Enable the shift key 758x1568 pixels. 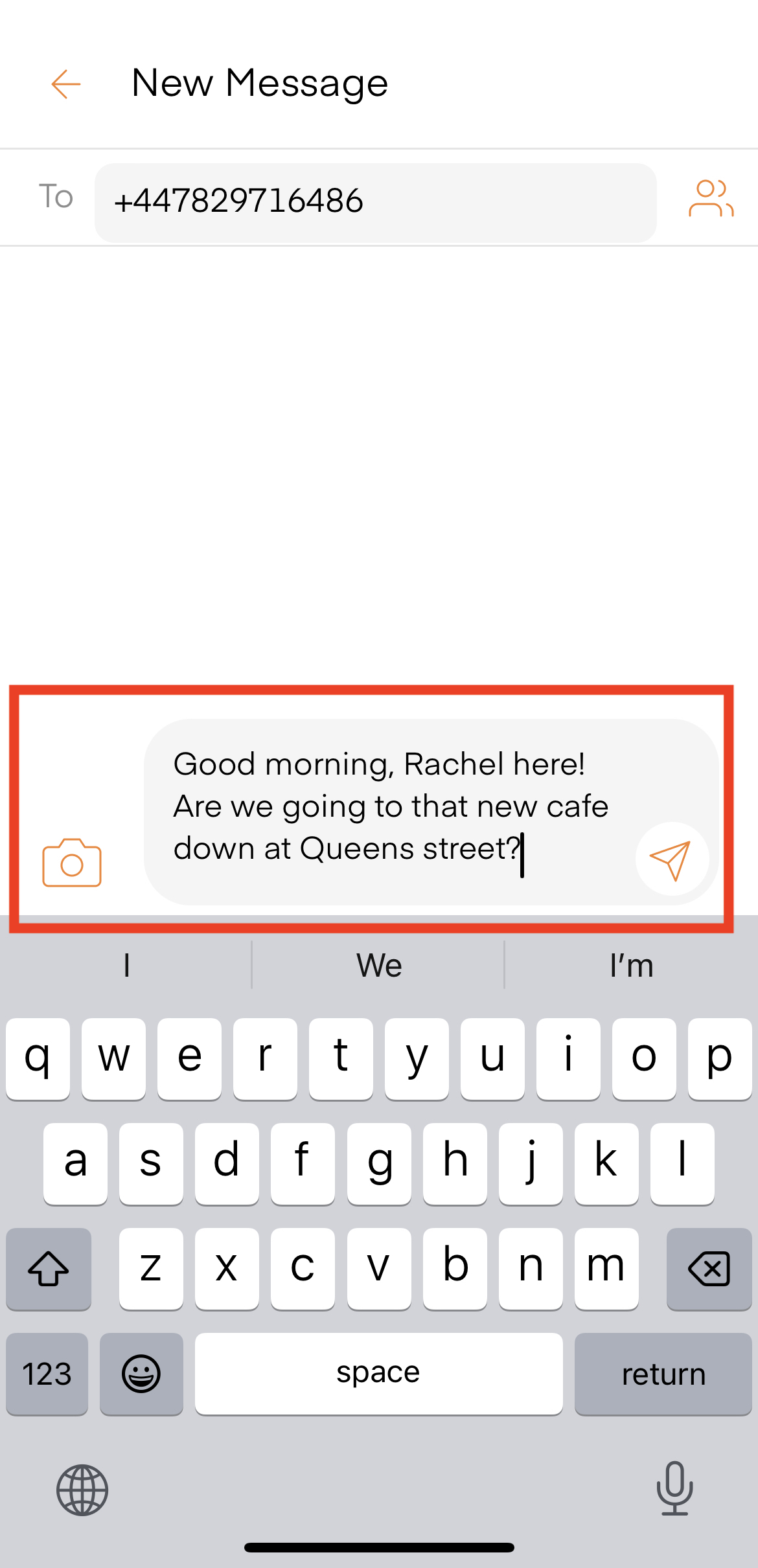tap(49, 1268)
